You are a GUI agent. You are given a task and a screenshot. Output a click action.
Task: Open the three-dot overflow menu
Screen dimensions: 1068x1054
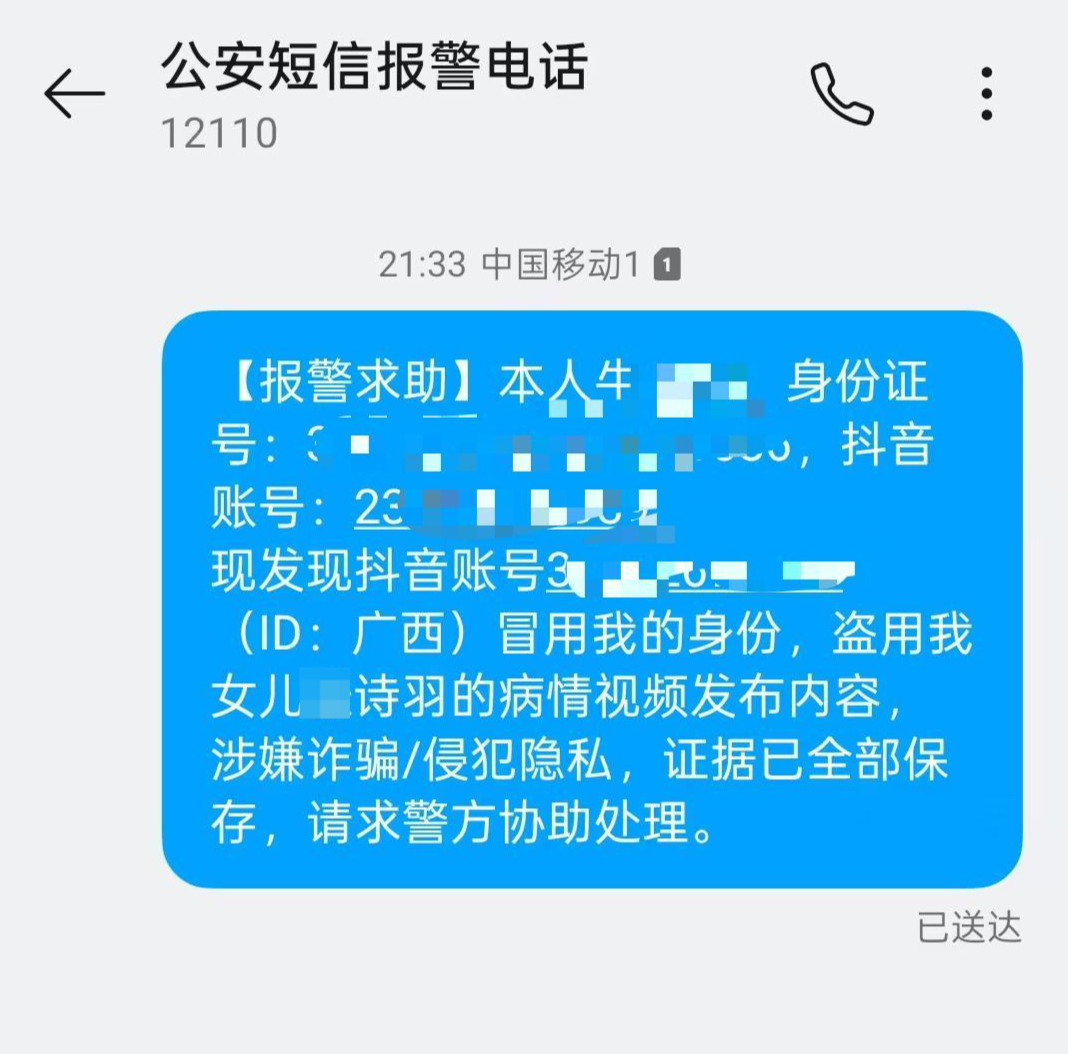coord(986,94)
